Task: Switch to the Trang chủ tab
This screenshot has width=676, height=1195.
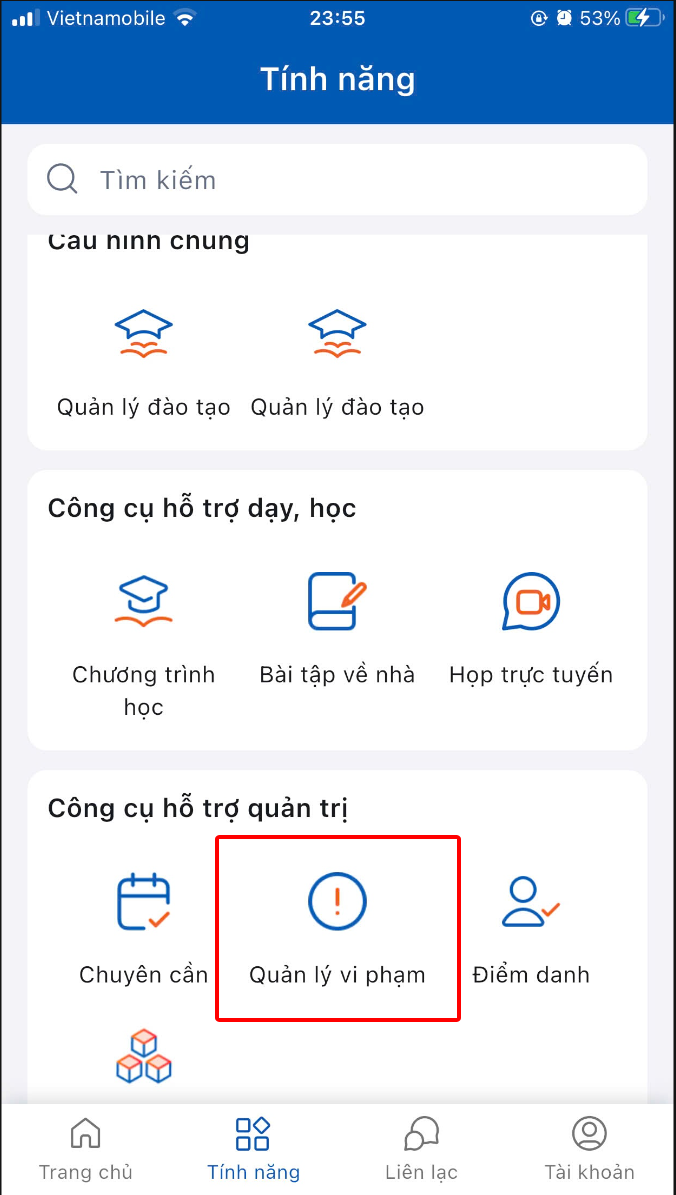Action: click(85, 1150)
